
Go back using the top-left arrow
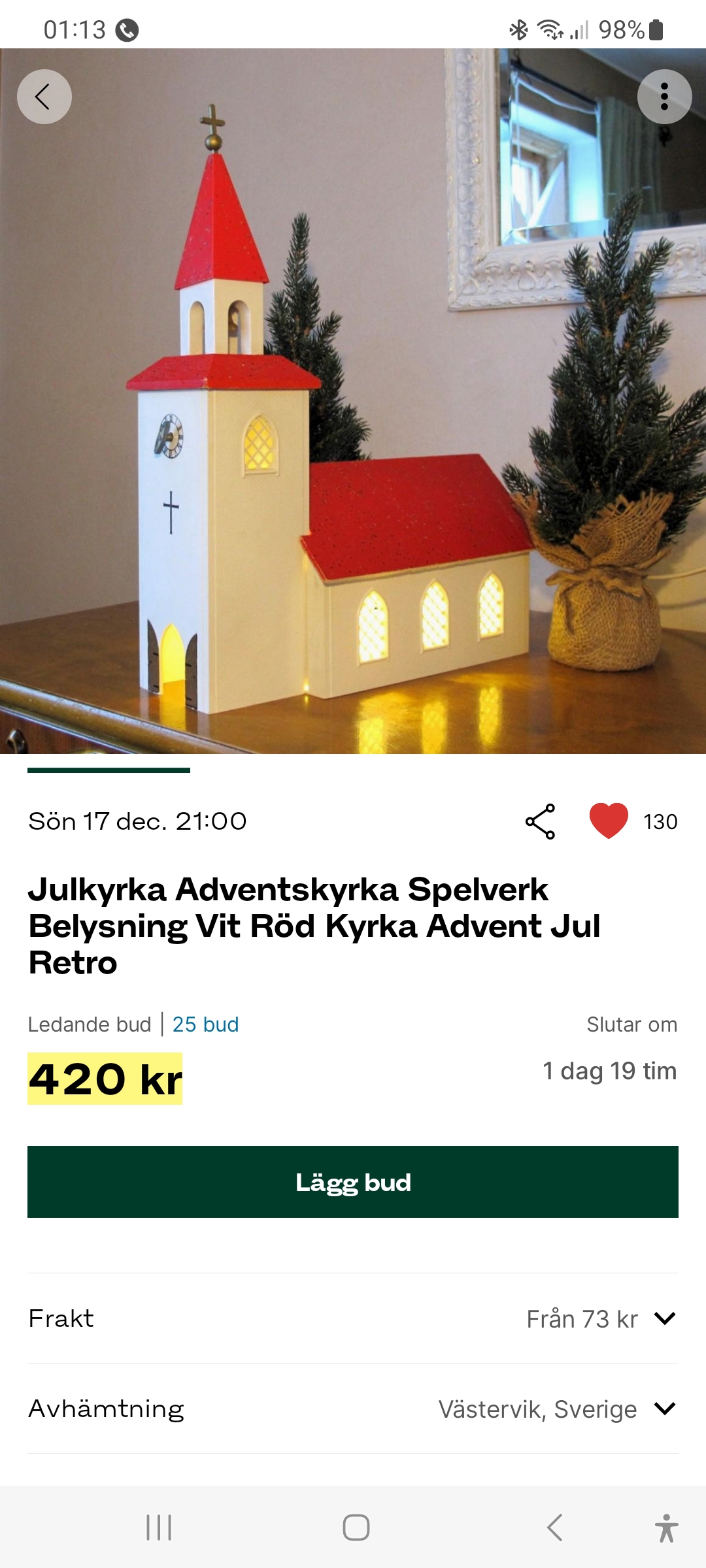44,97
